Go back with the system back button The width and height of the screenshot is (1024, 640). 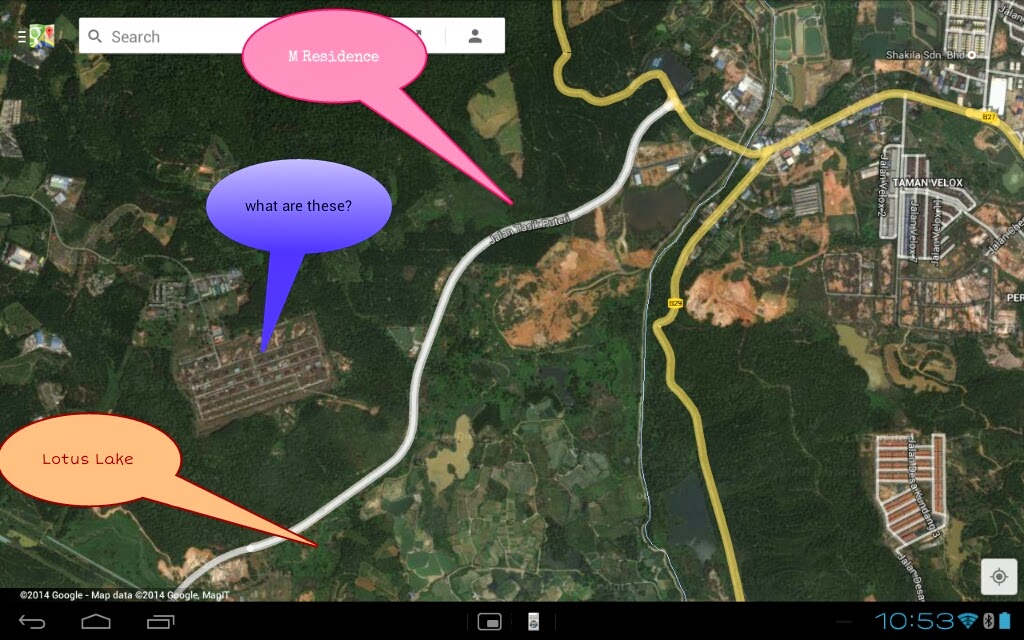coord(32,622)
